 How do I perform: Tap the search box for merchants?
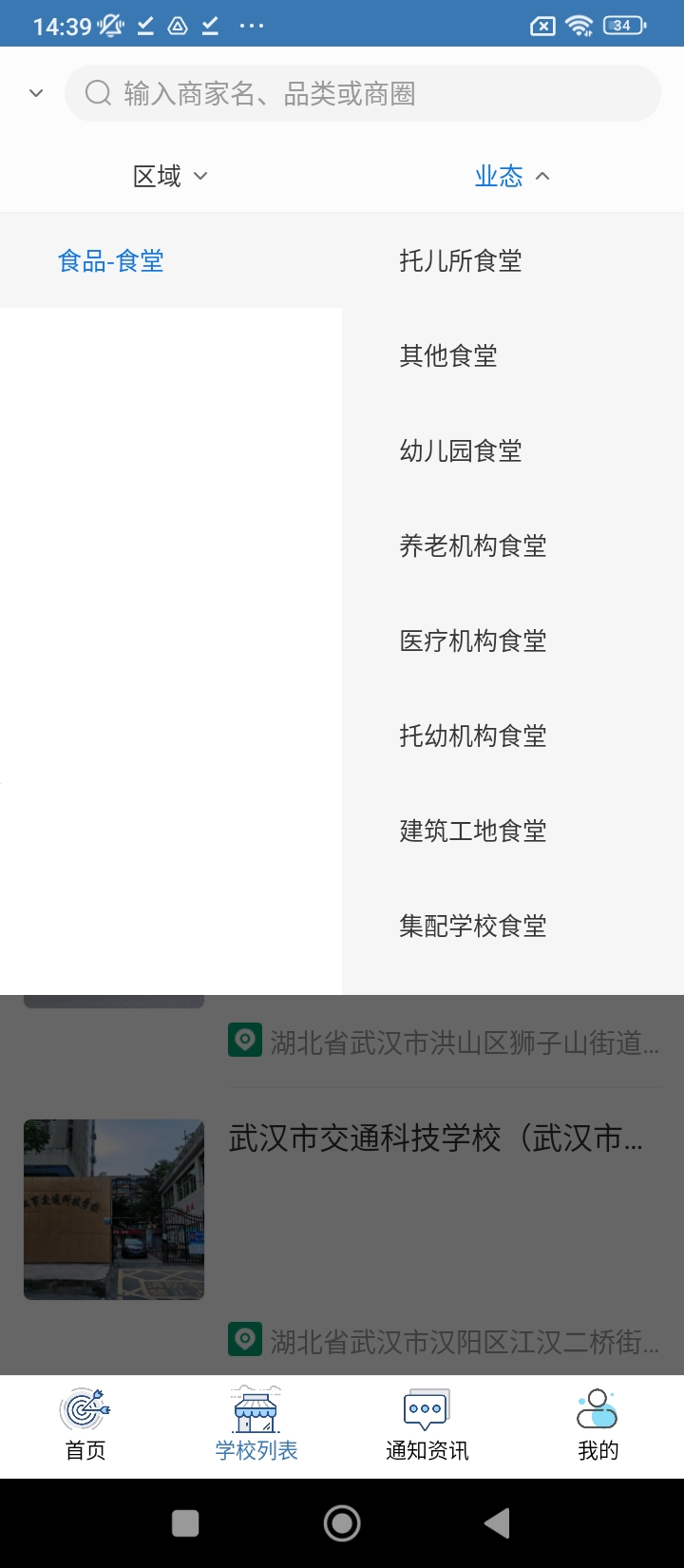pos(362,93)
